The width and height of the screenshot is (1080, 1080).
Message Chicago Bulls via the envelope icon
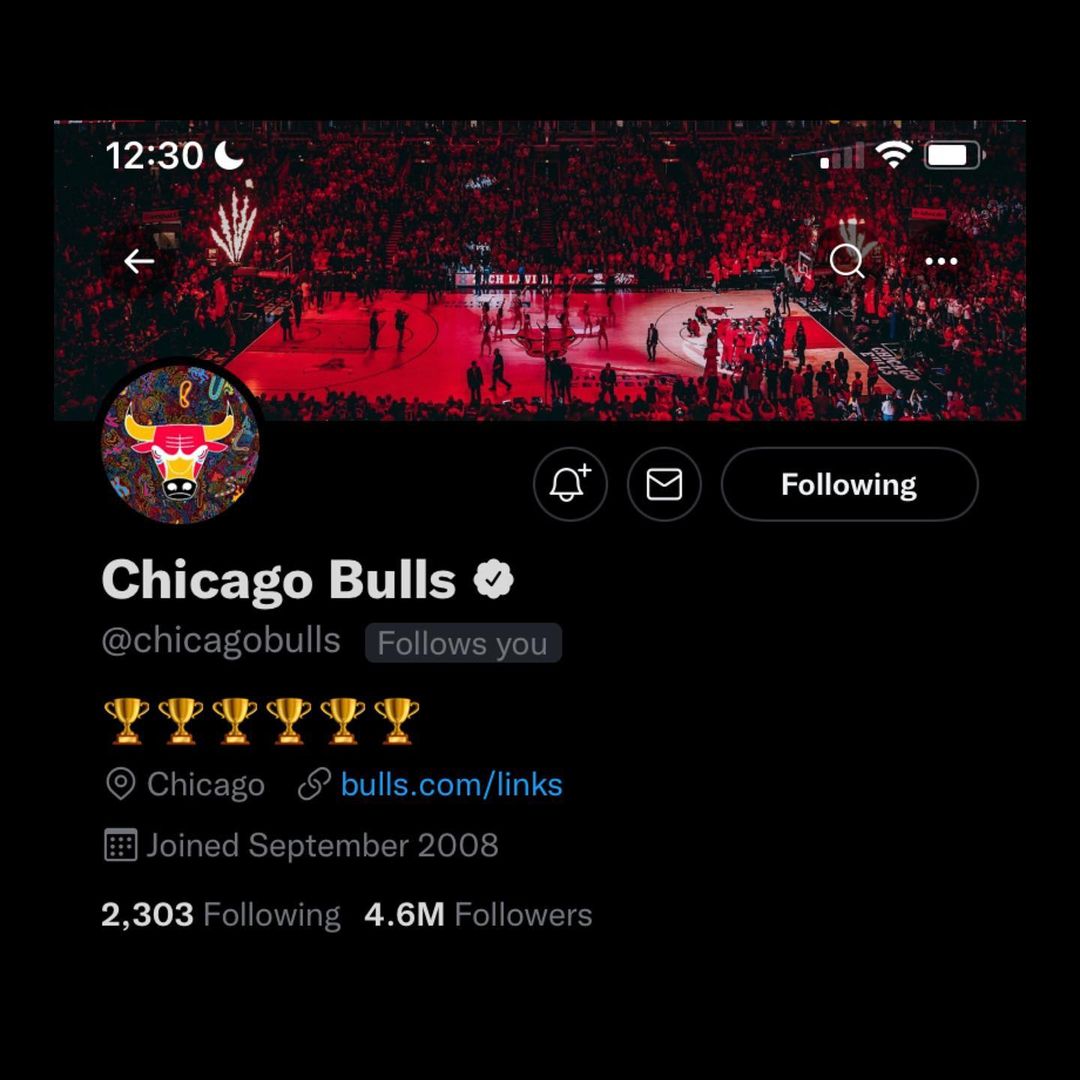coord(664,484)
